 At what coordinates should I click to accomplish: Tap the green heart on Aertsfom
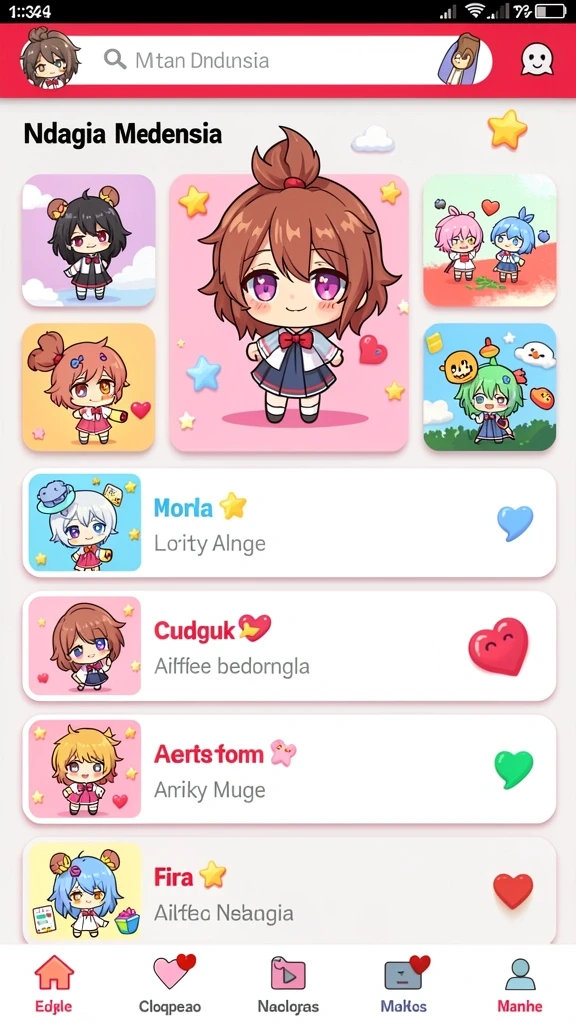(514, 769)
